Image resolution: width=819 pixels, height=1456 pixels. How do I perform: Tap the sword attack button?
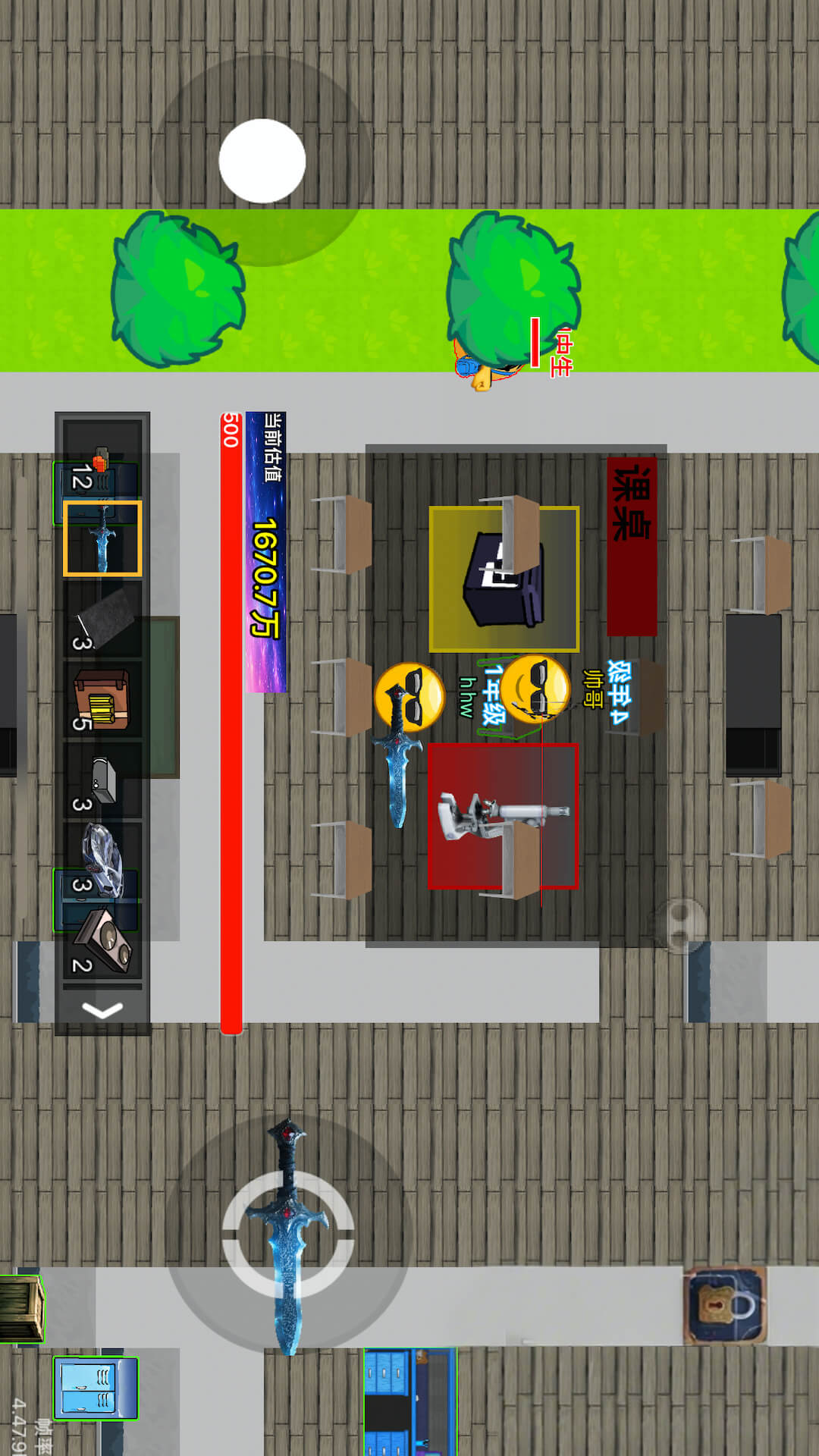point(288,1234)
